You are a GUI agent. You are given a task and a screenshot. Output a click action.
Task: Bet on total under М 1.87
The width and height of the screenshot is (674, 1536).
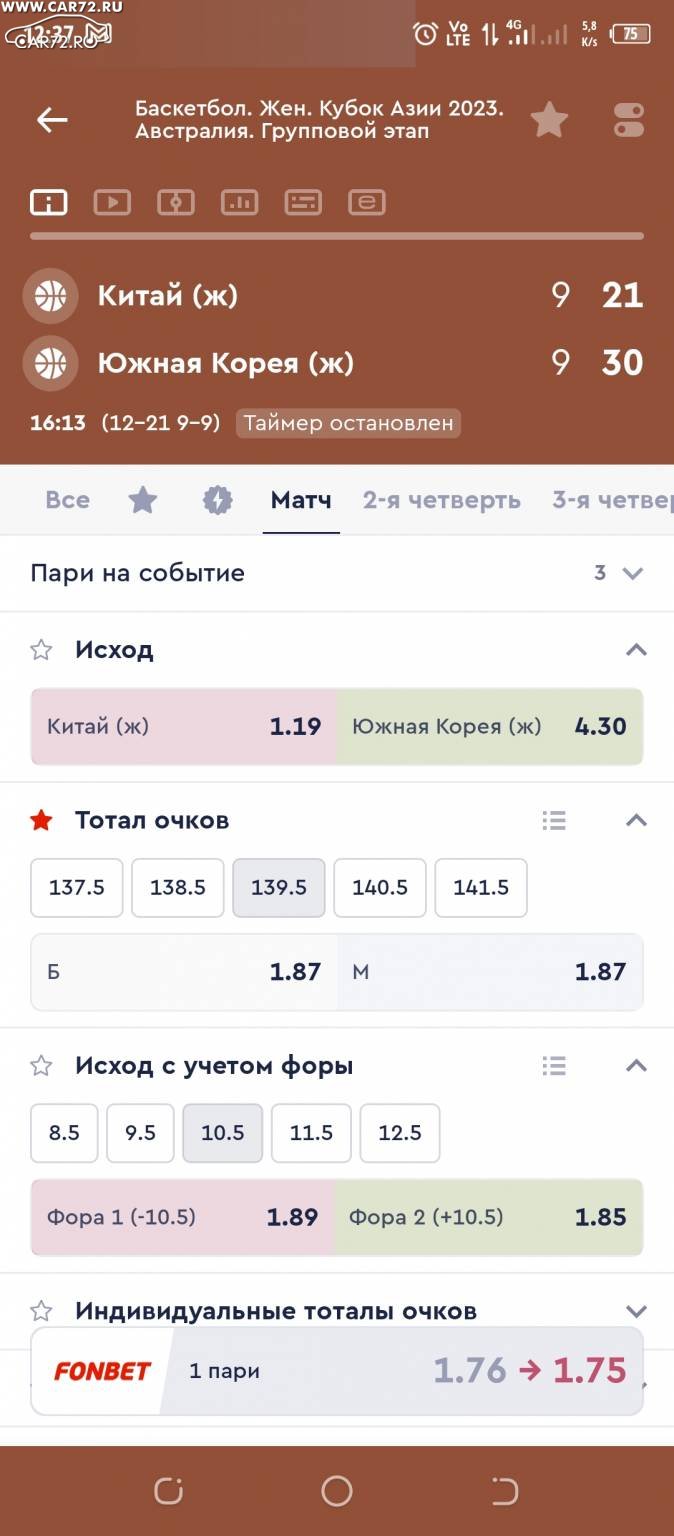point(490,972)
